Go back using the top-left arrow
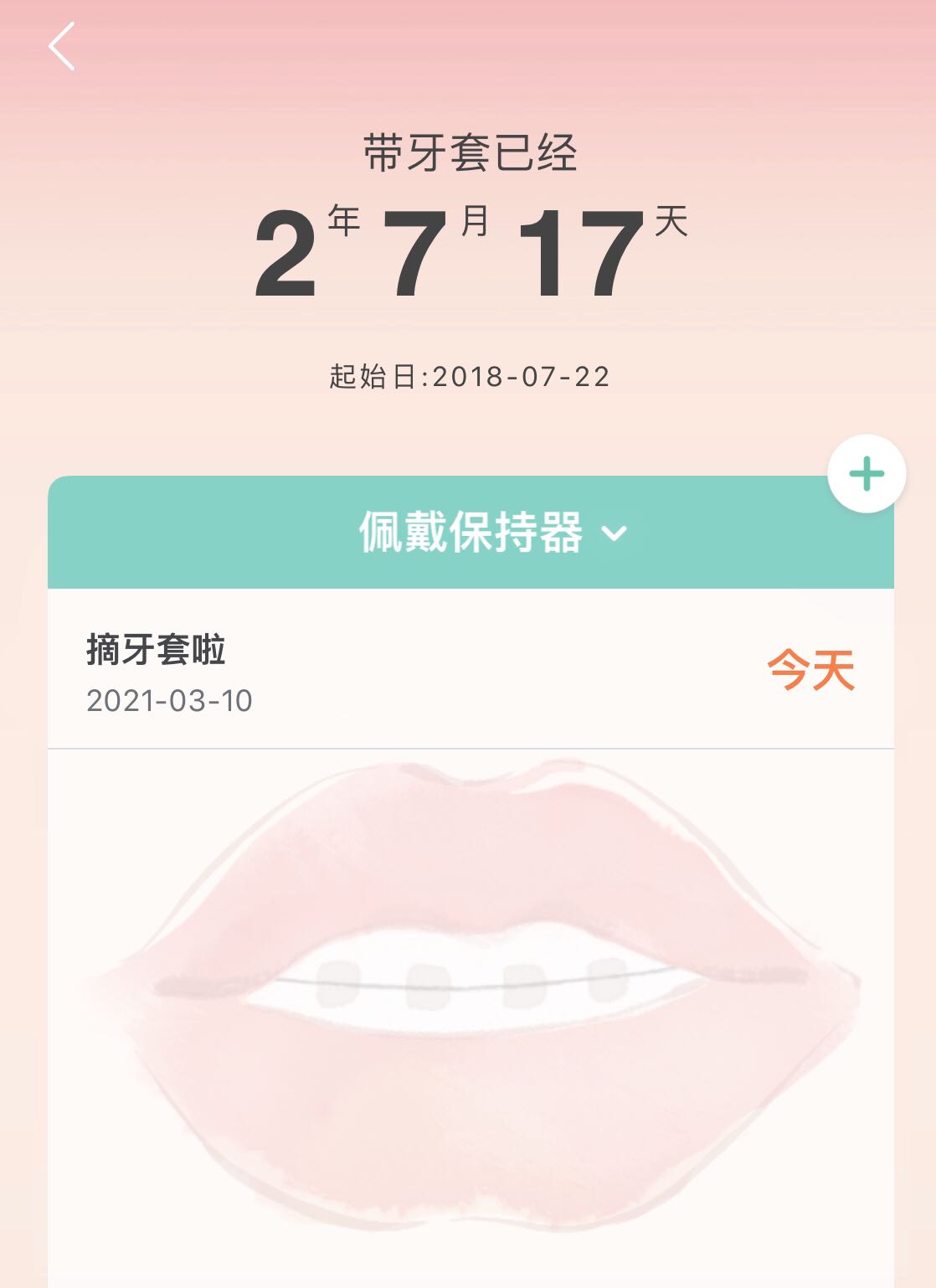This screenshot has width=936, height=1288. tap(62, 47)
